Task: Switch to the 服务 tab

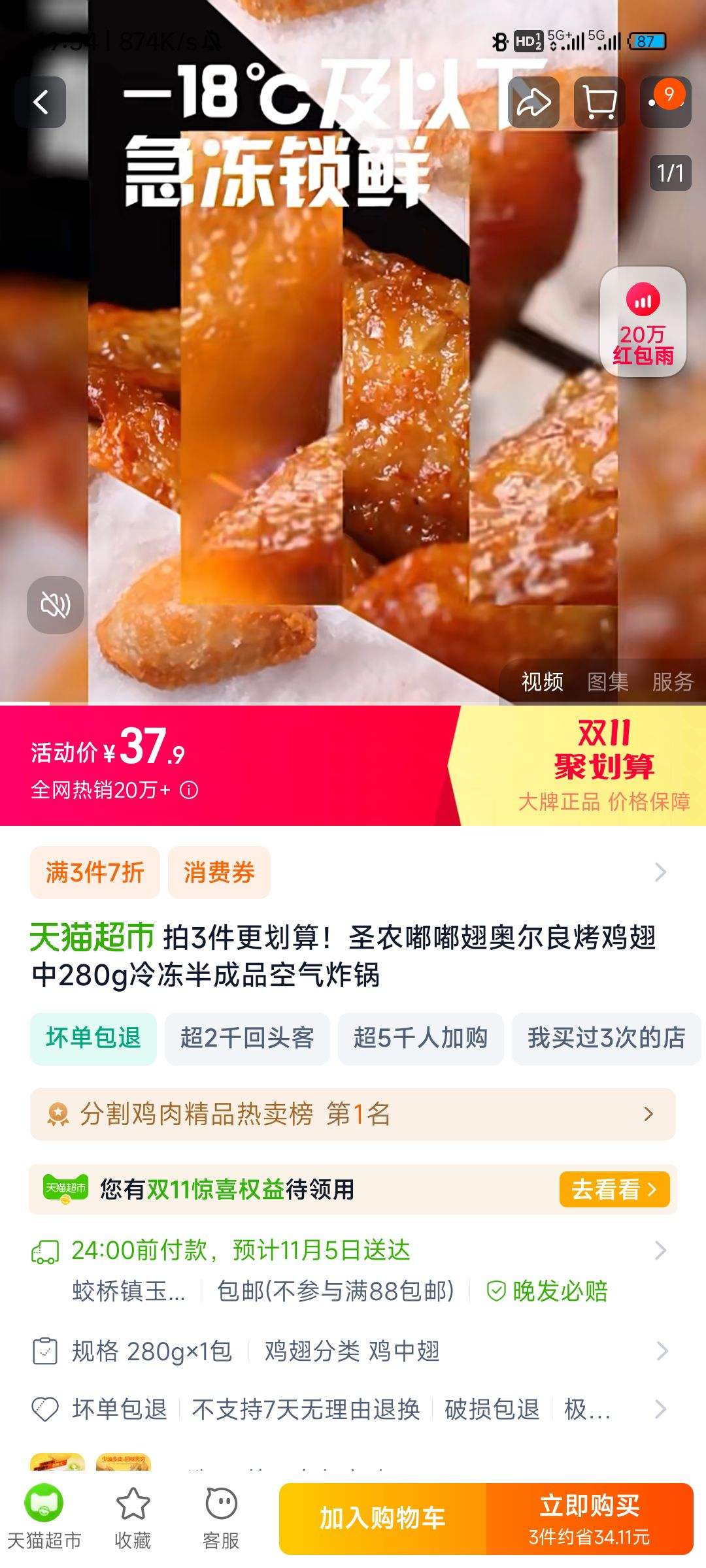Action: point(674,683)
